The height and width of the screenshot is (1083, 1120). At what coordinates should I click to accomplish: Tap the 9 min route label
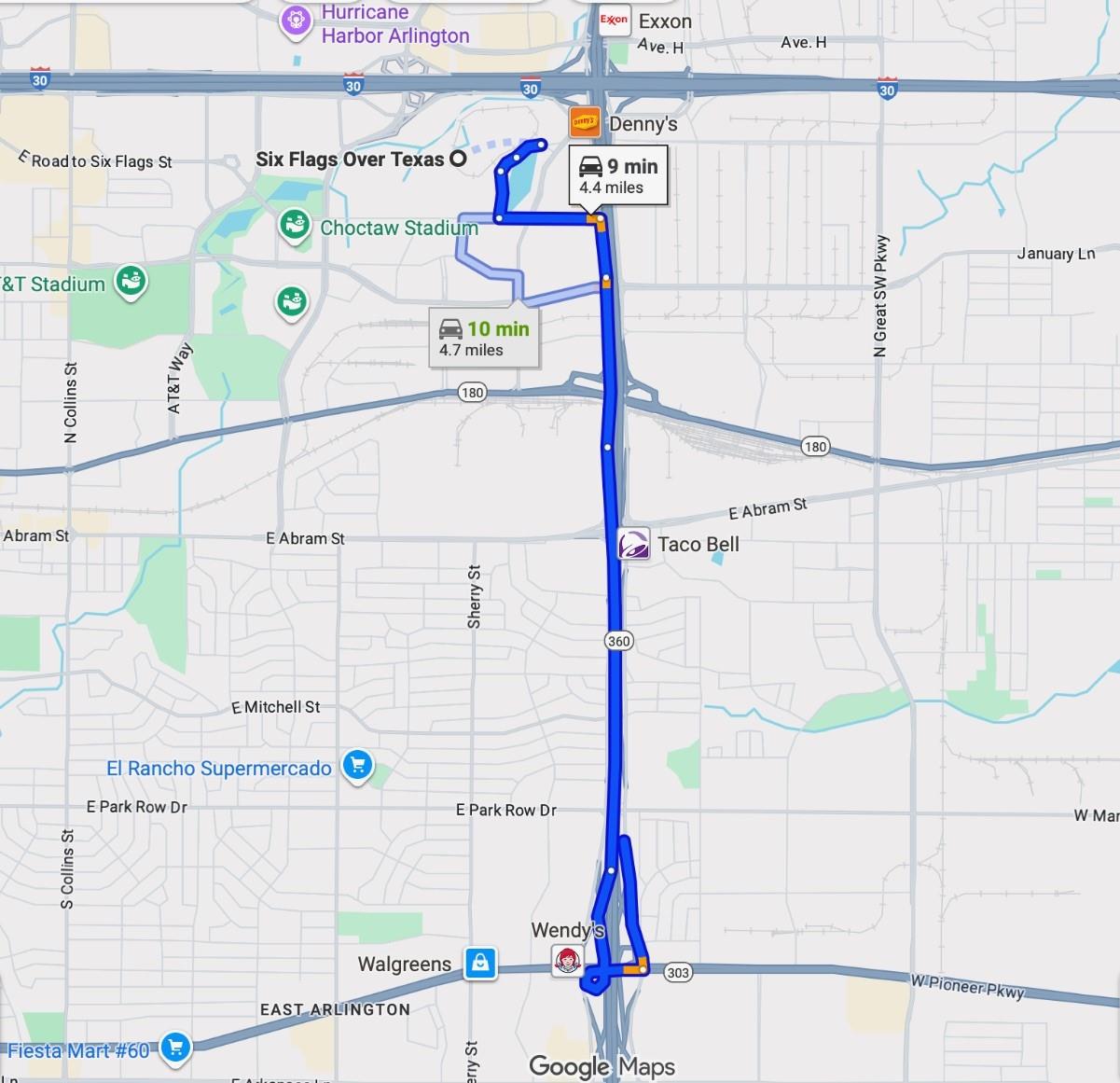pos(618,174)
